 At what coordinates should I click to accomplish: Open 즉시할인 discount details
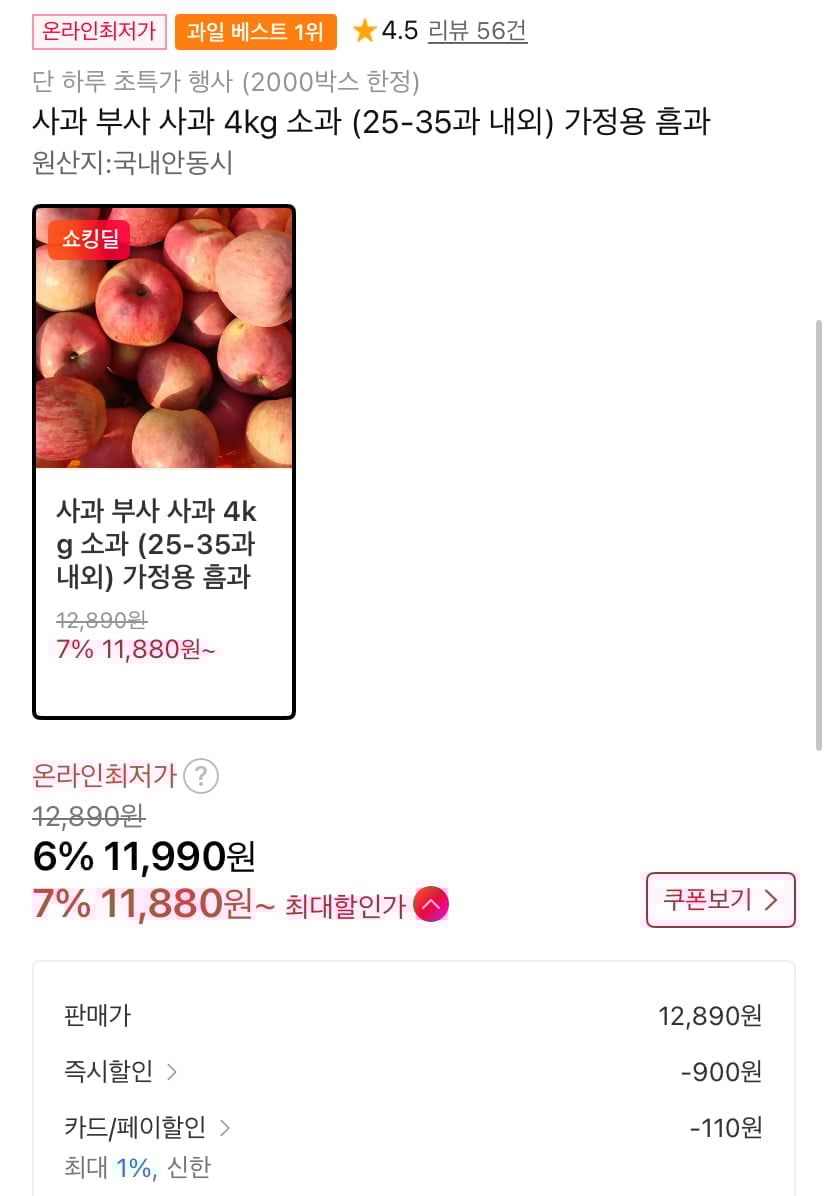[120, 1072]
